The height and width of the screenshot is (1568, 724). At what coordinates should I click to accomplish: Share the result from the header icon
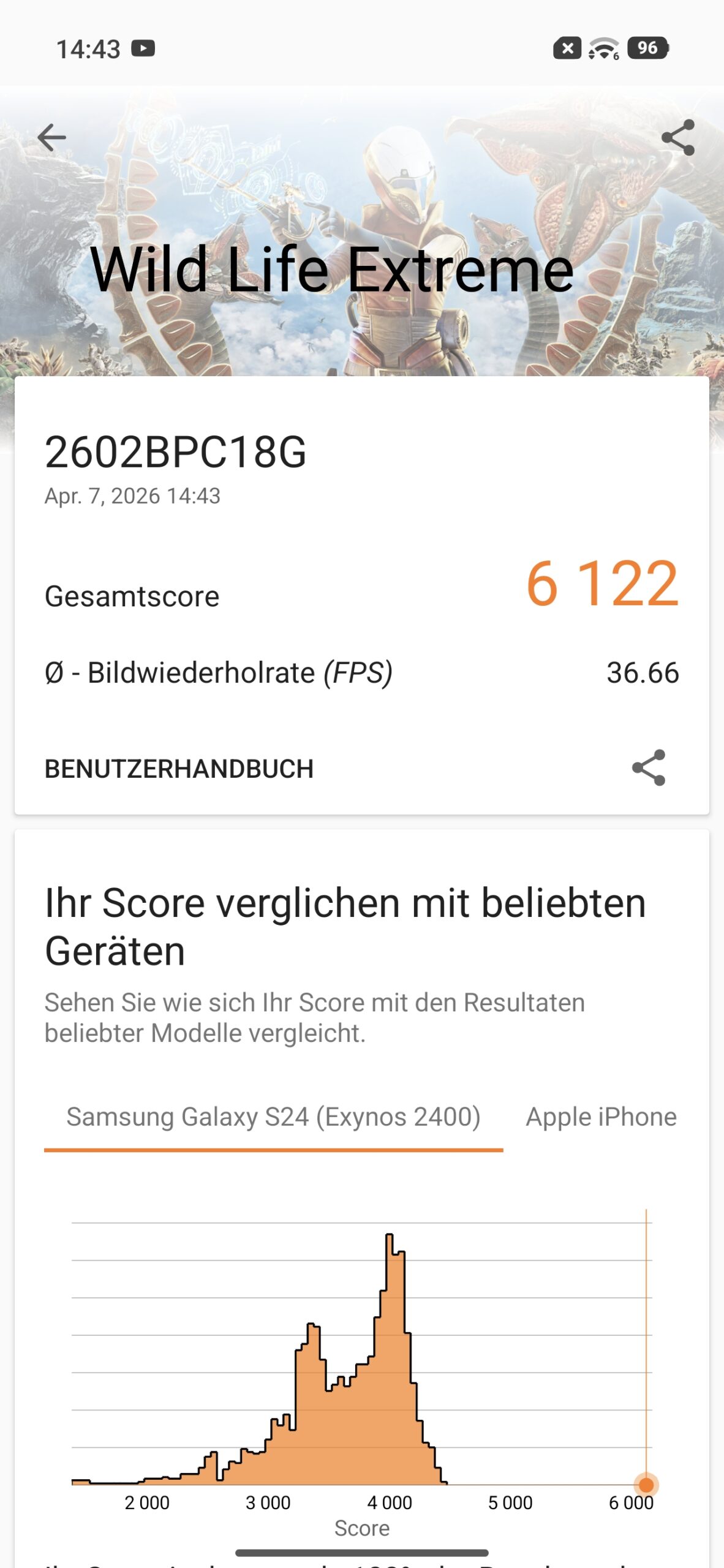678,137
